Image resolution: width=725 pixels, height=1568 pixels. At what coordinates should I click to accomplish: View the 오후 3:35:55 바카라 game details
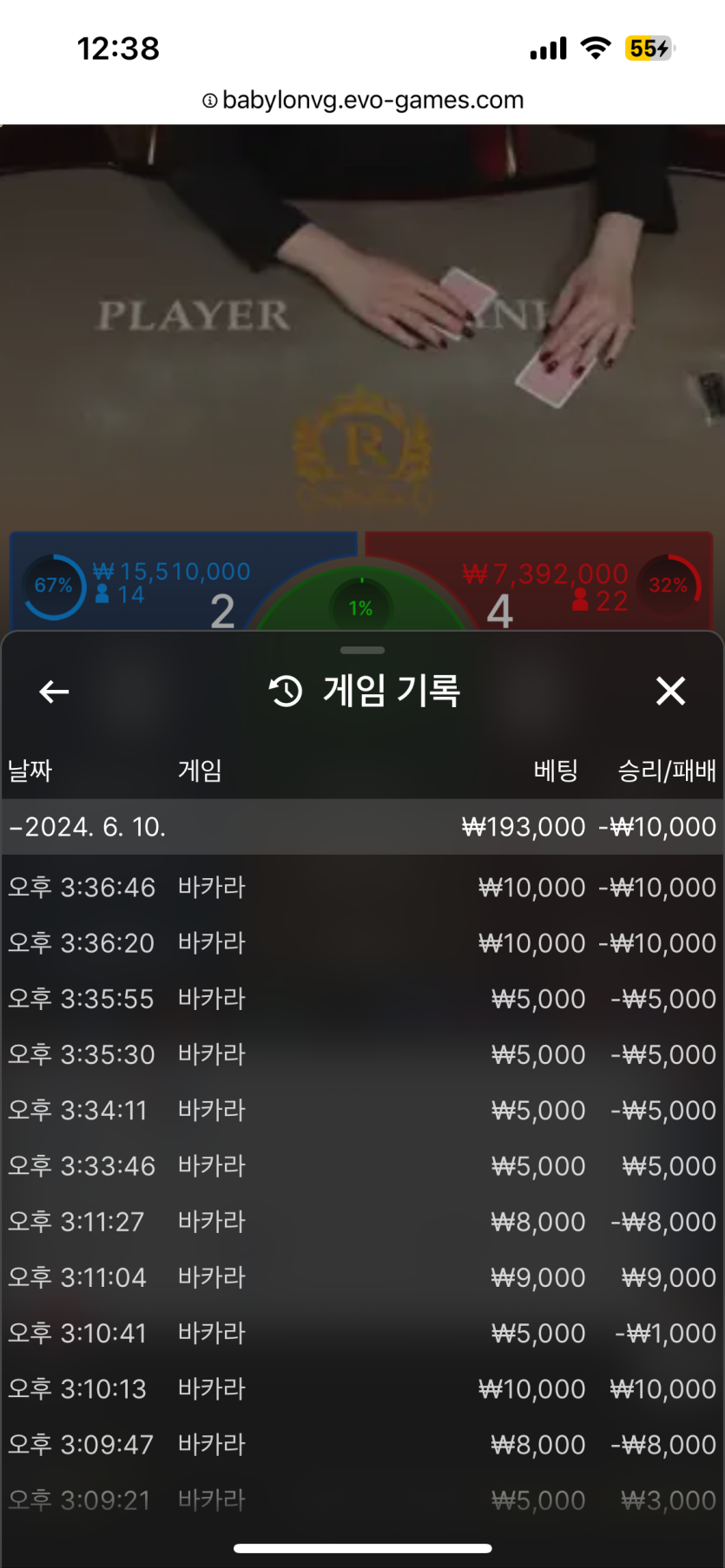pyautogui.click(x=362, y=999)
